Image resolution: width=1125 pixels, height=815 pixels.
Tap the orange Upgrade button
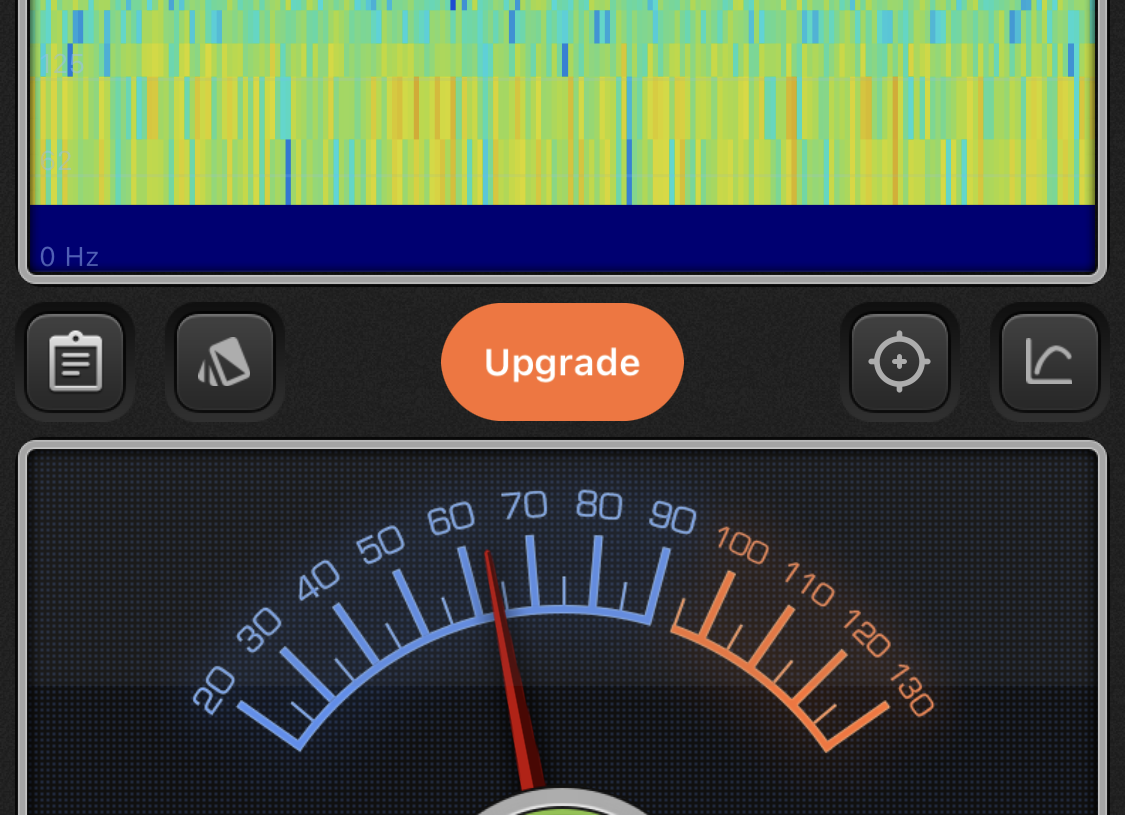coord(562,362)
